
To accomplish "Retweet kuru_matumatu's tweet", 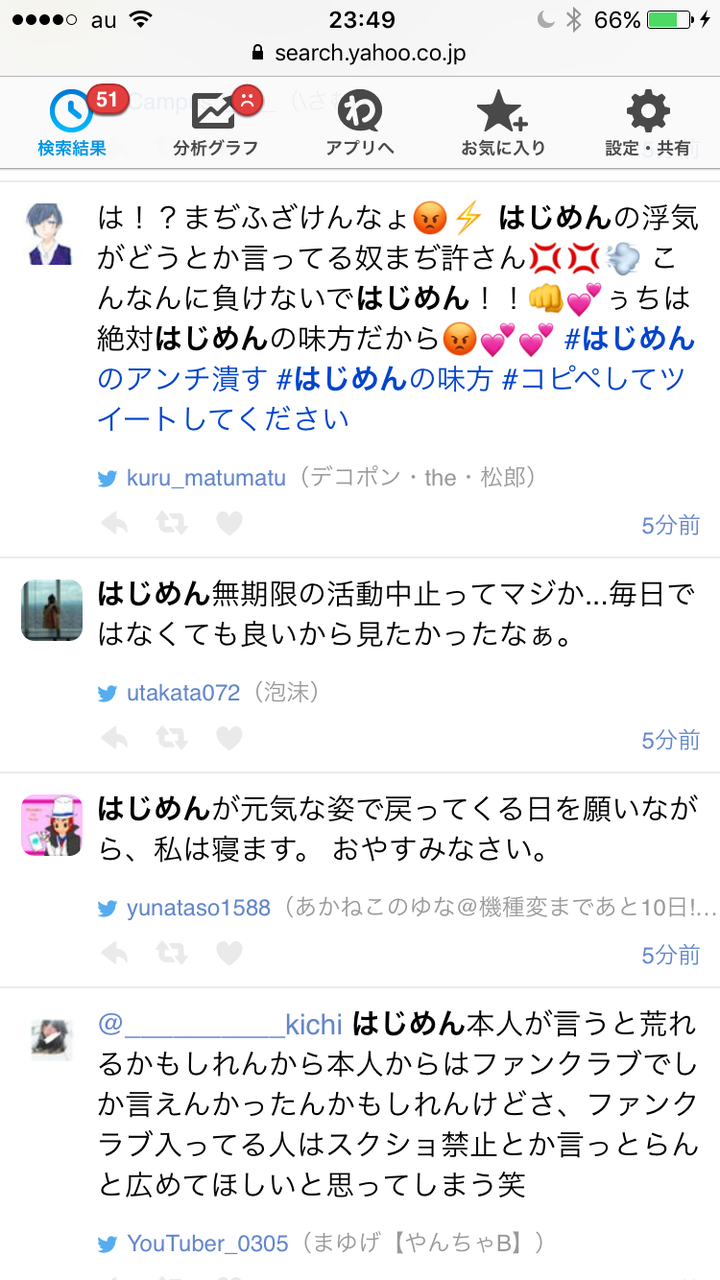I will (172, 523).
